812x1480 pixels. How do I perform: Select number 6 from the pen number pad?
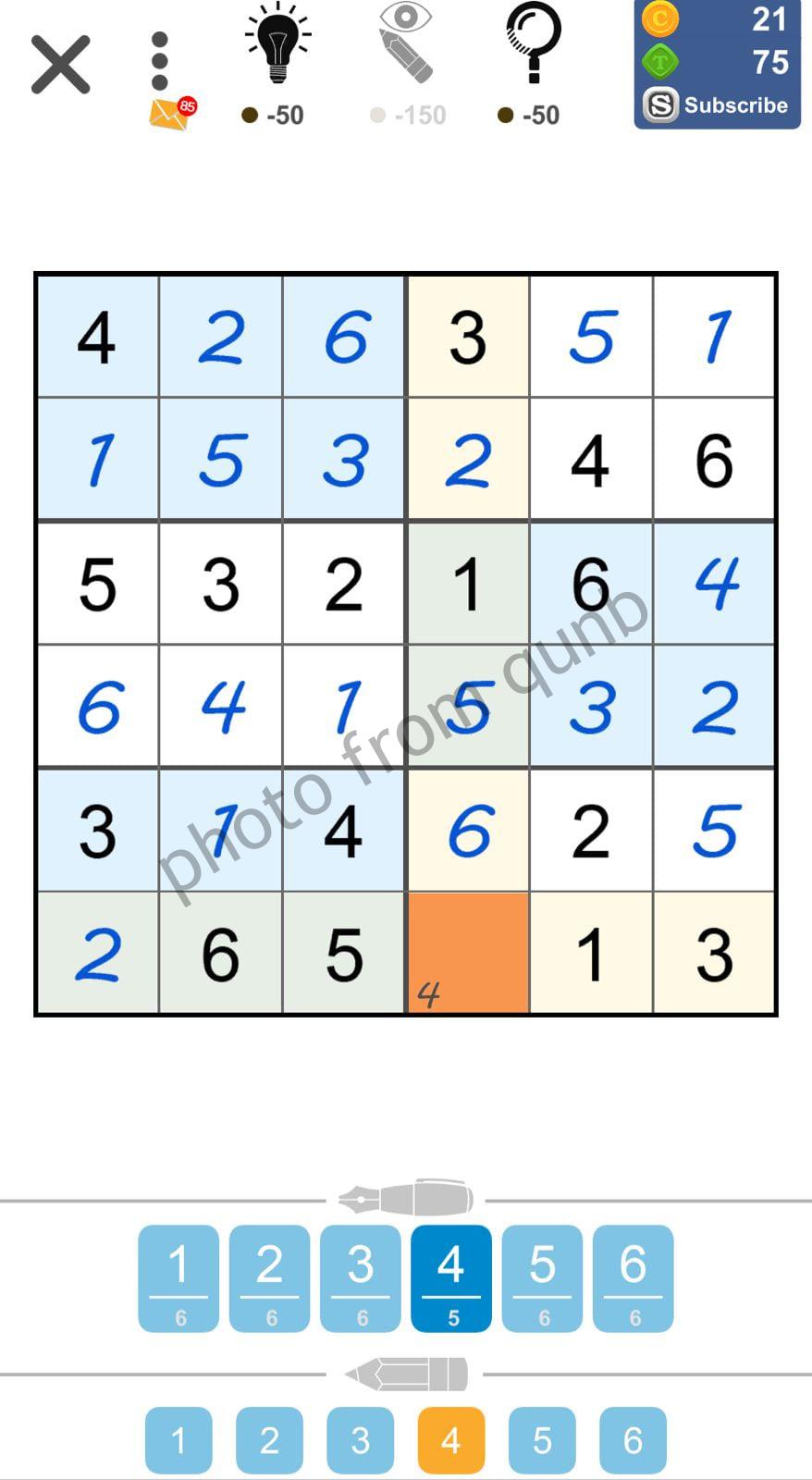(633, 1276)
